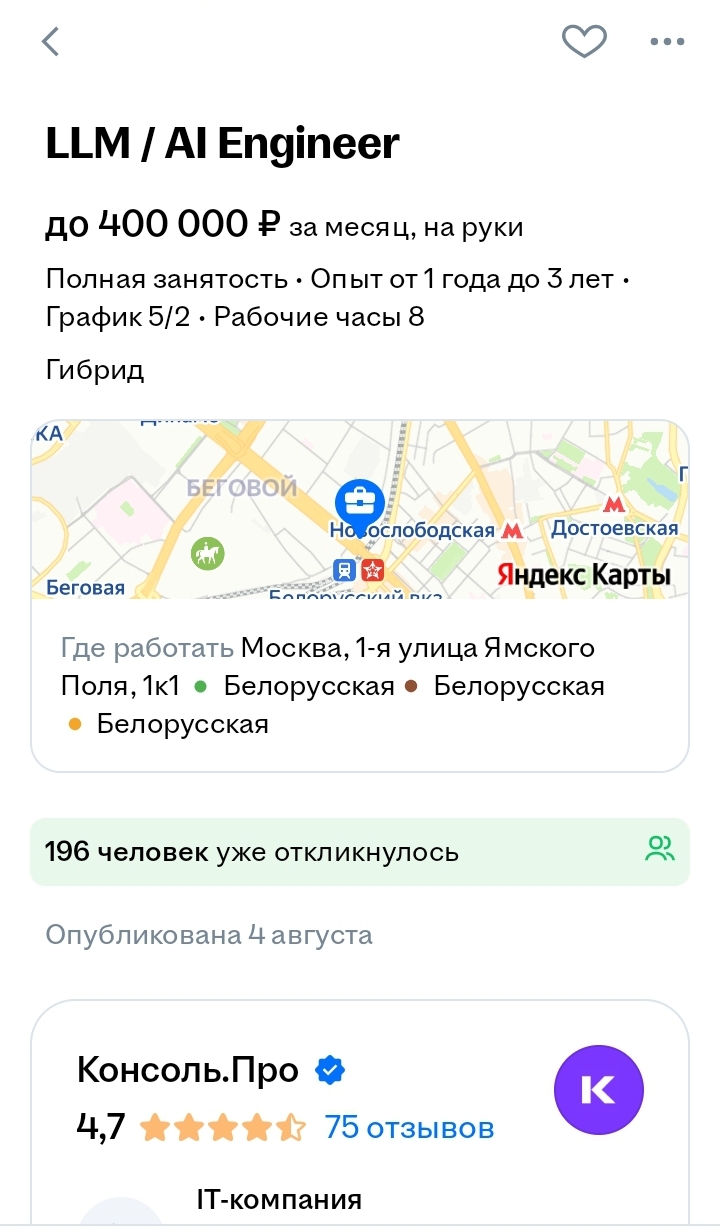Go back to the previous screen

51,42
